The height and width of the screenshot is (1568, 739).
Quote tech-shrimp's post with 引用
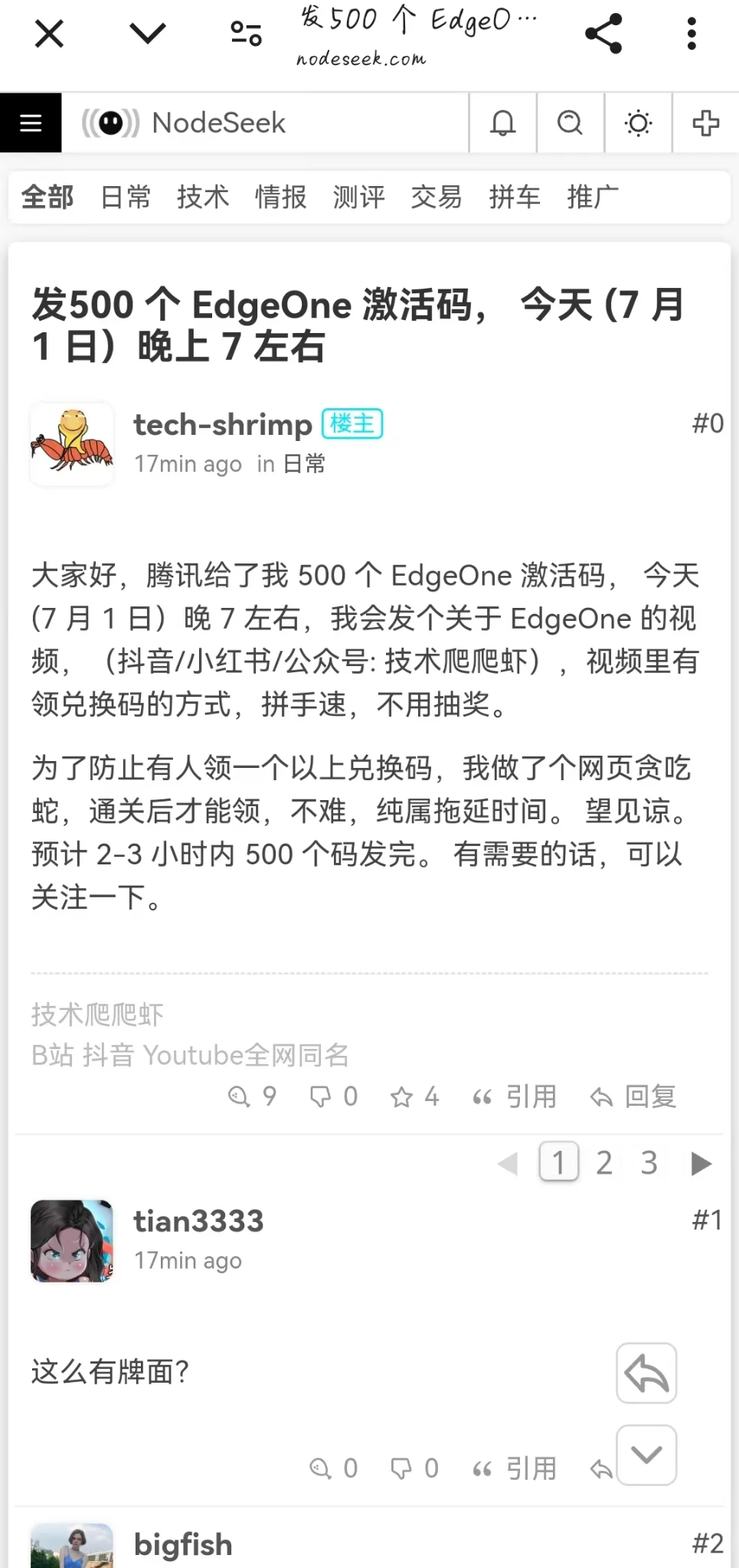point(515,1097)
